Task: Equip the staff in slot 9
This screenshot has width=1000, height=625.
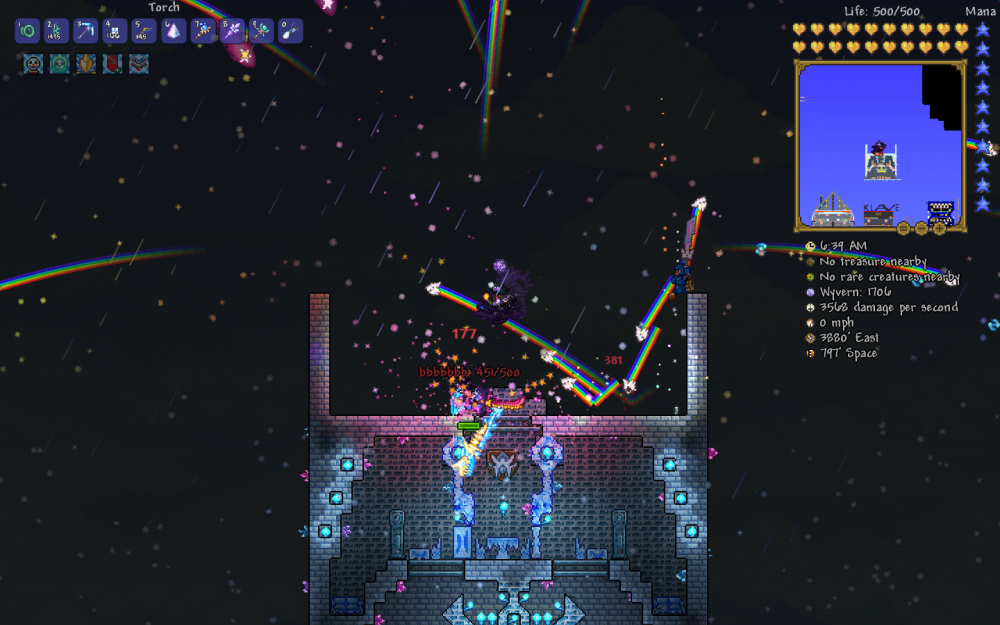Action: pos(261,31)
